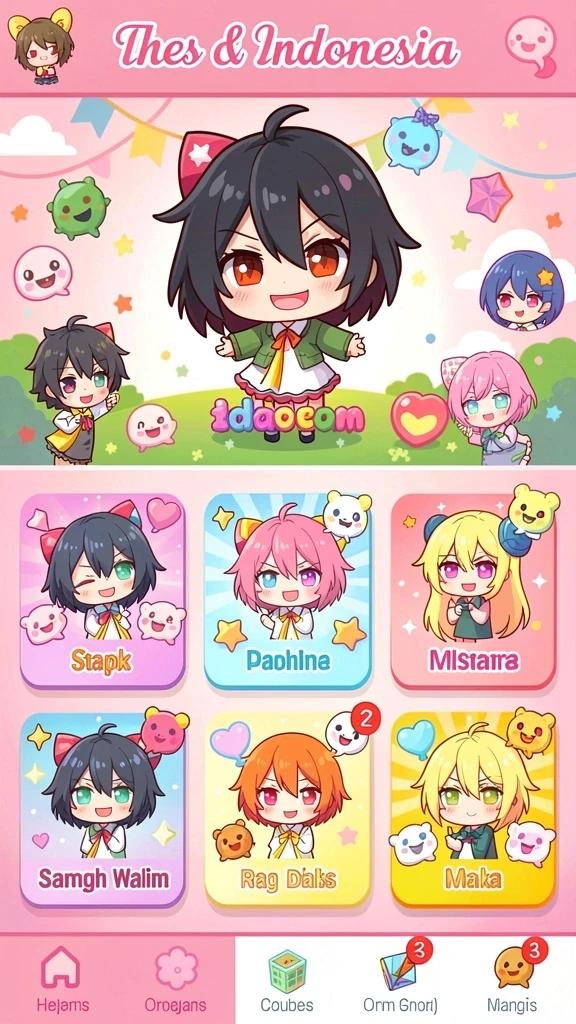The height and width of the screenshot is (1024, 576).
Task: Choose the Samgh Walim card
Action: pyautogui.click(x=103, y=810)
